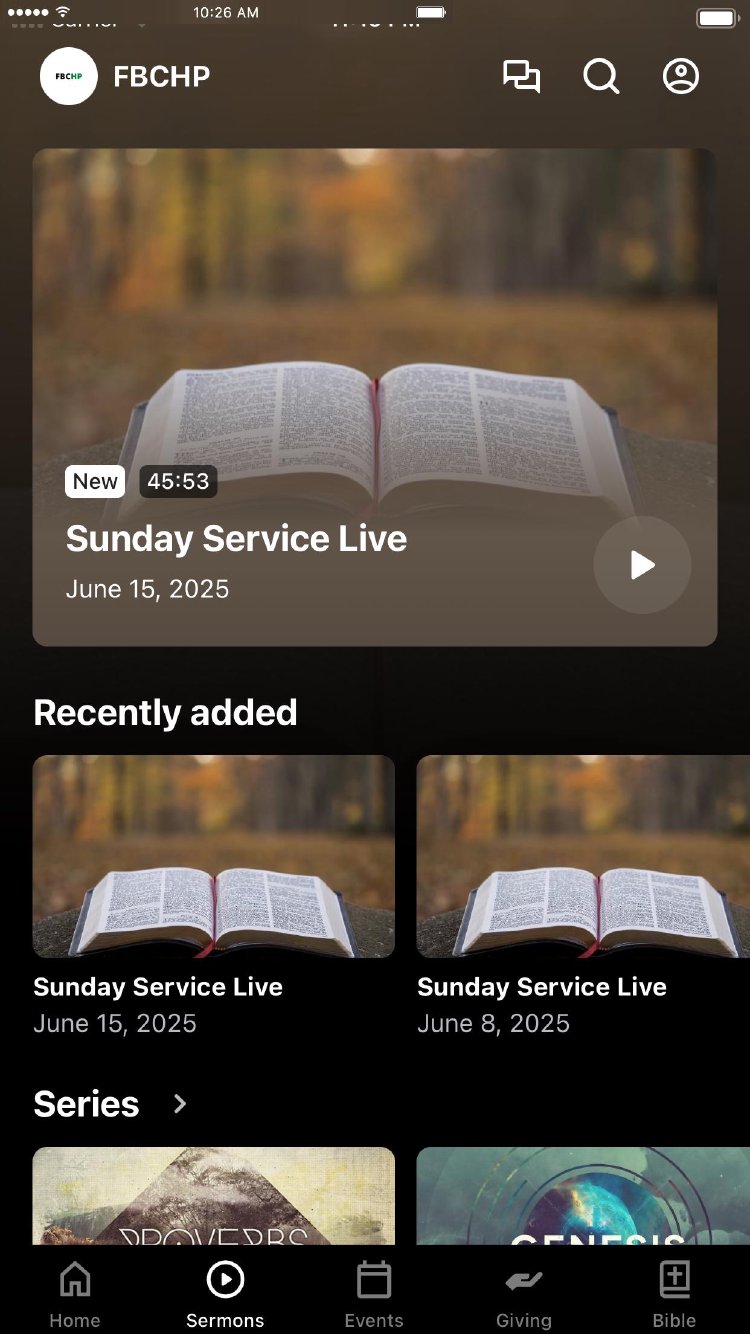Select the Sermons tab
The height and width of the screenshot is (1334, 750).
(x=225, y=1293)
